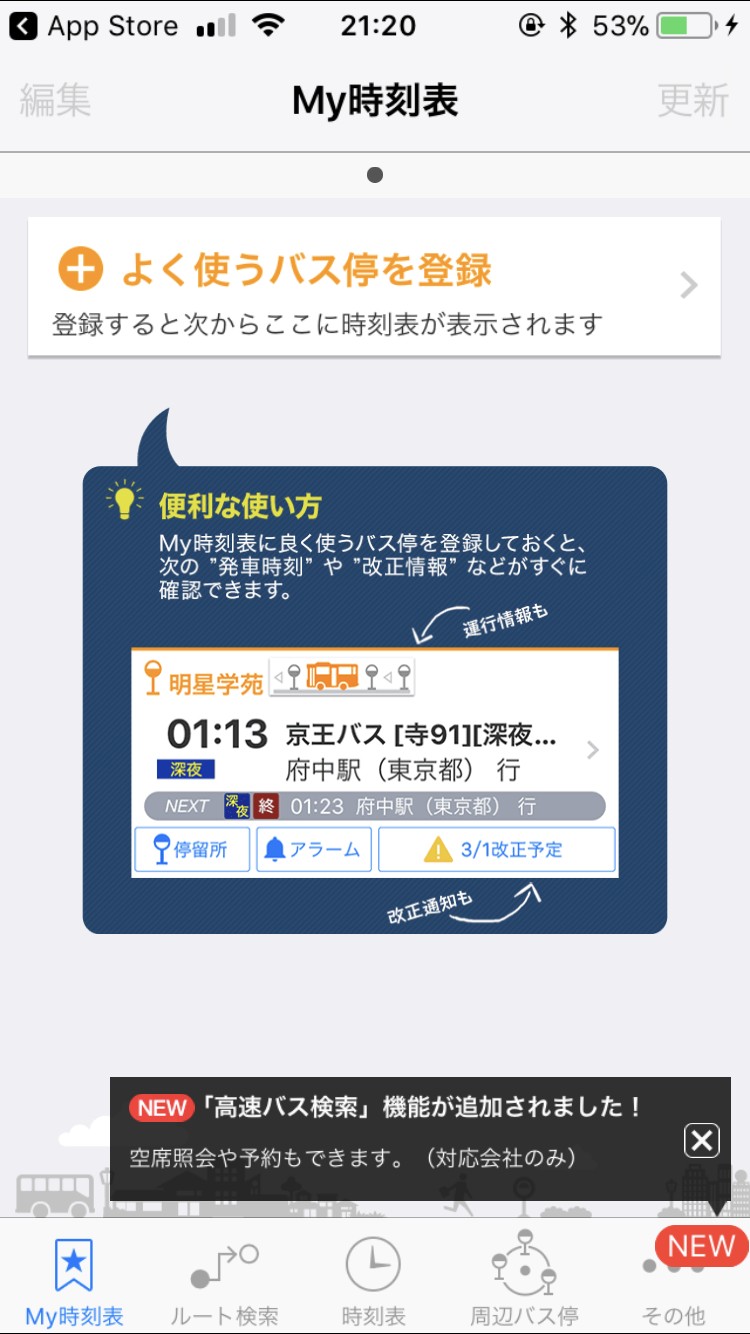Open よく使うバス停を登録 card
This screenshot has width=750, height=1334.
click(x=374, y=287)
